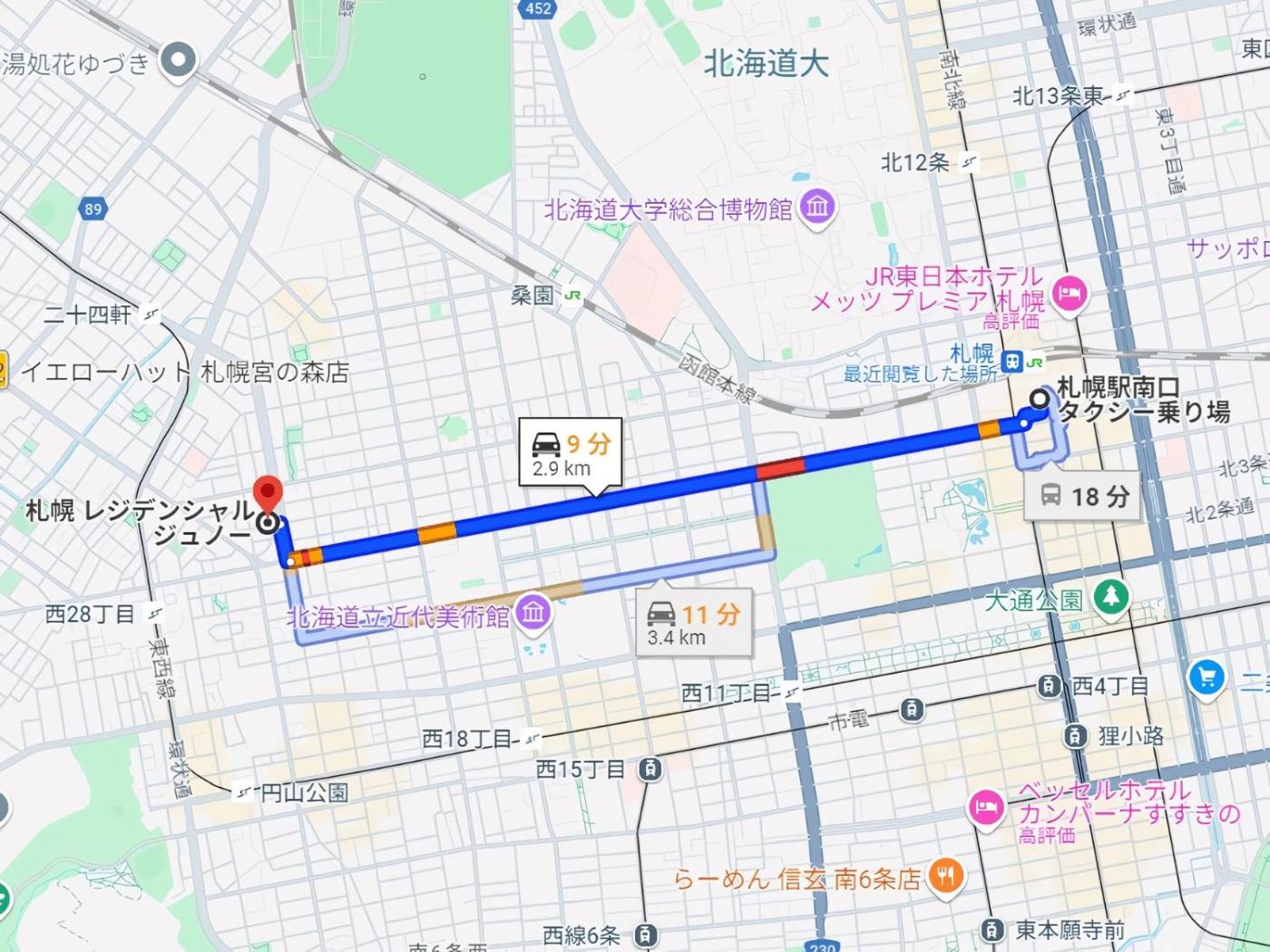Open the Vessel Hotel Campana Susukino pin

(x=986, y=806)
